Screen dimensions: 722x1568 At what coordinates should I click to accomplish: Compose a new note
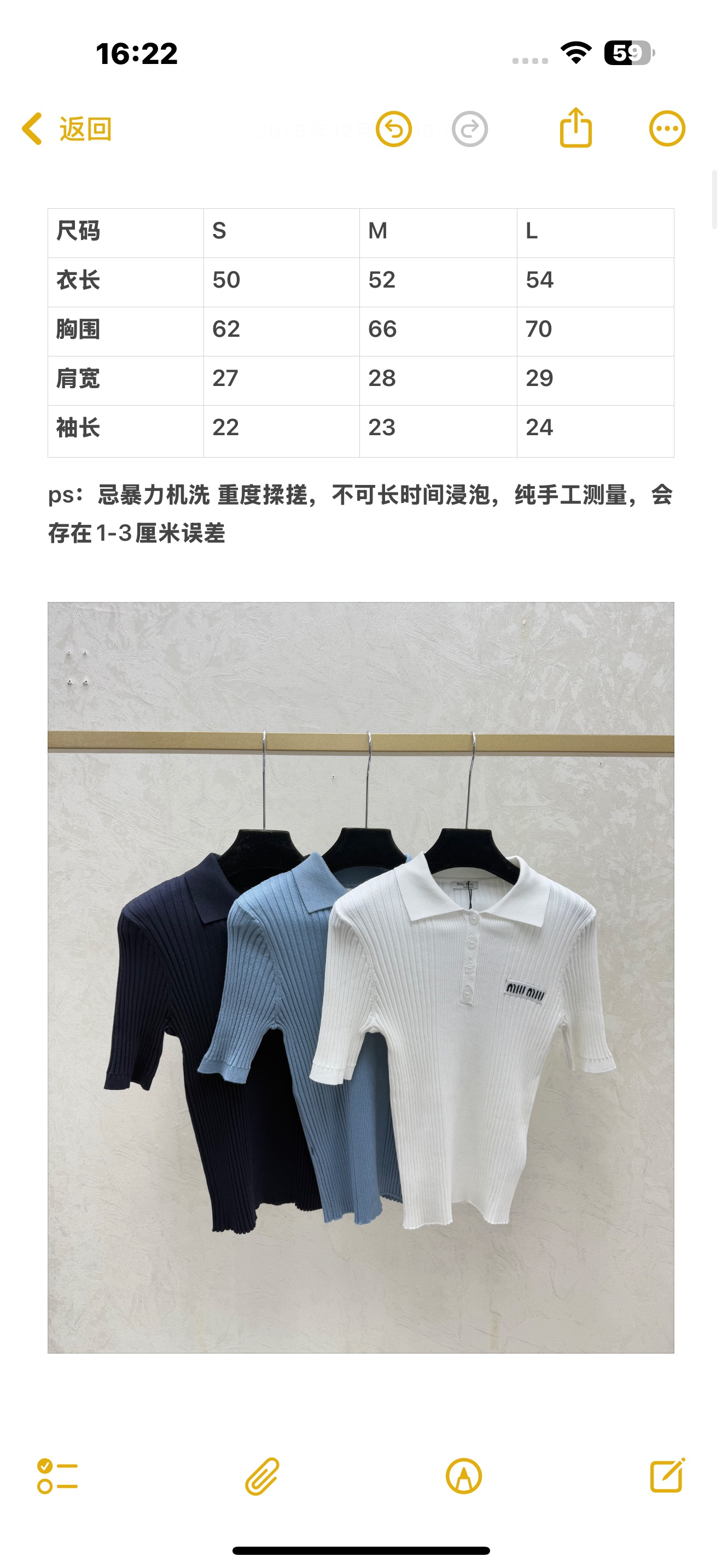[x=667, y=1476]
